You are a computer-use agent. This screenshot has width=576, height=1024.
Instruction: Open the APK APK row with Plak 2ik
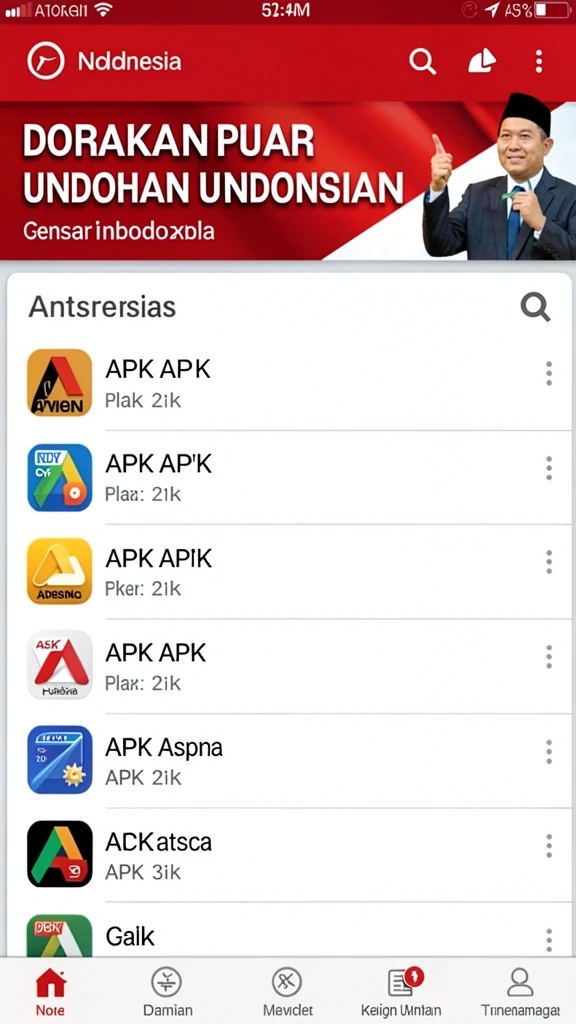click(288, 383)
